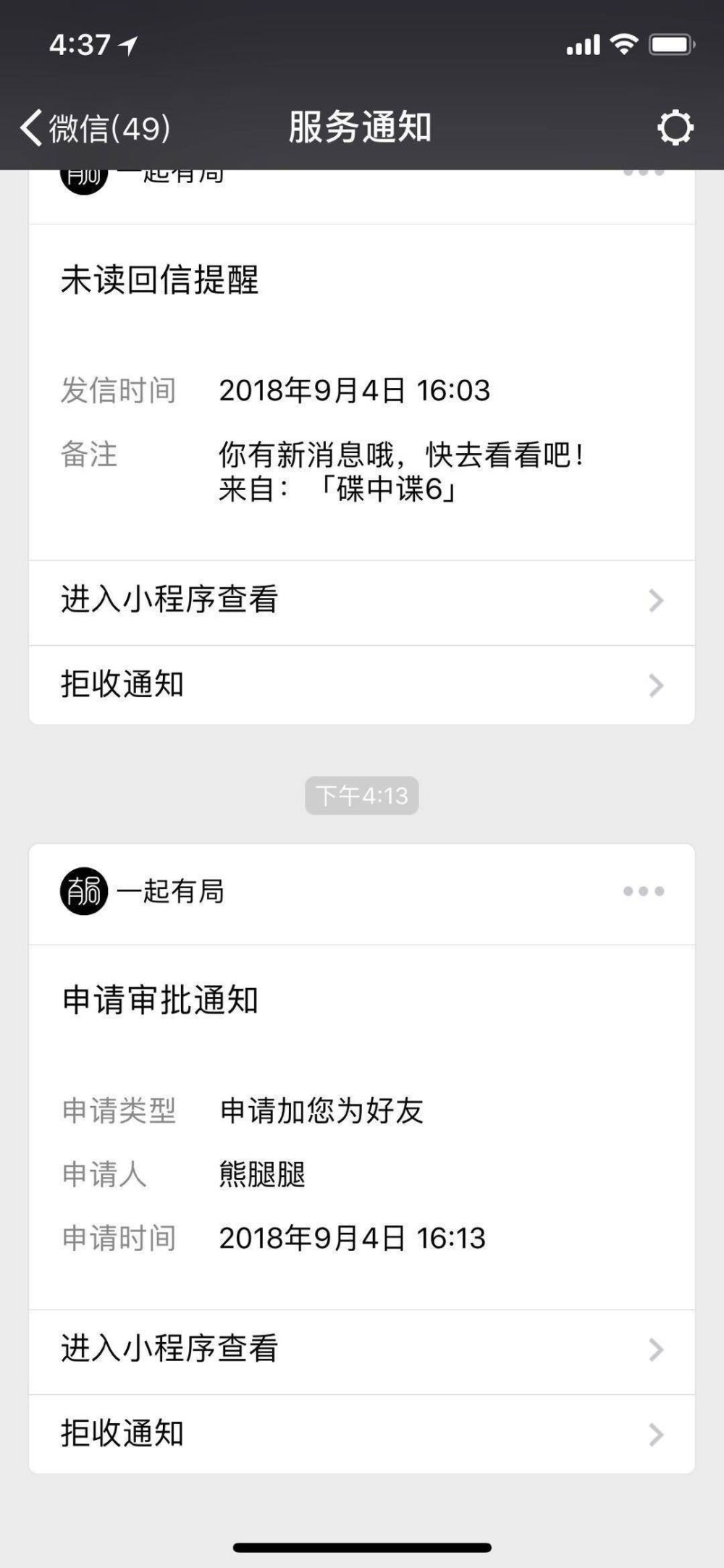Select 拒收通知 under 未读回信提醒
This screenshot has width=724, height=1568.
click(362, 685)
